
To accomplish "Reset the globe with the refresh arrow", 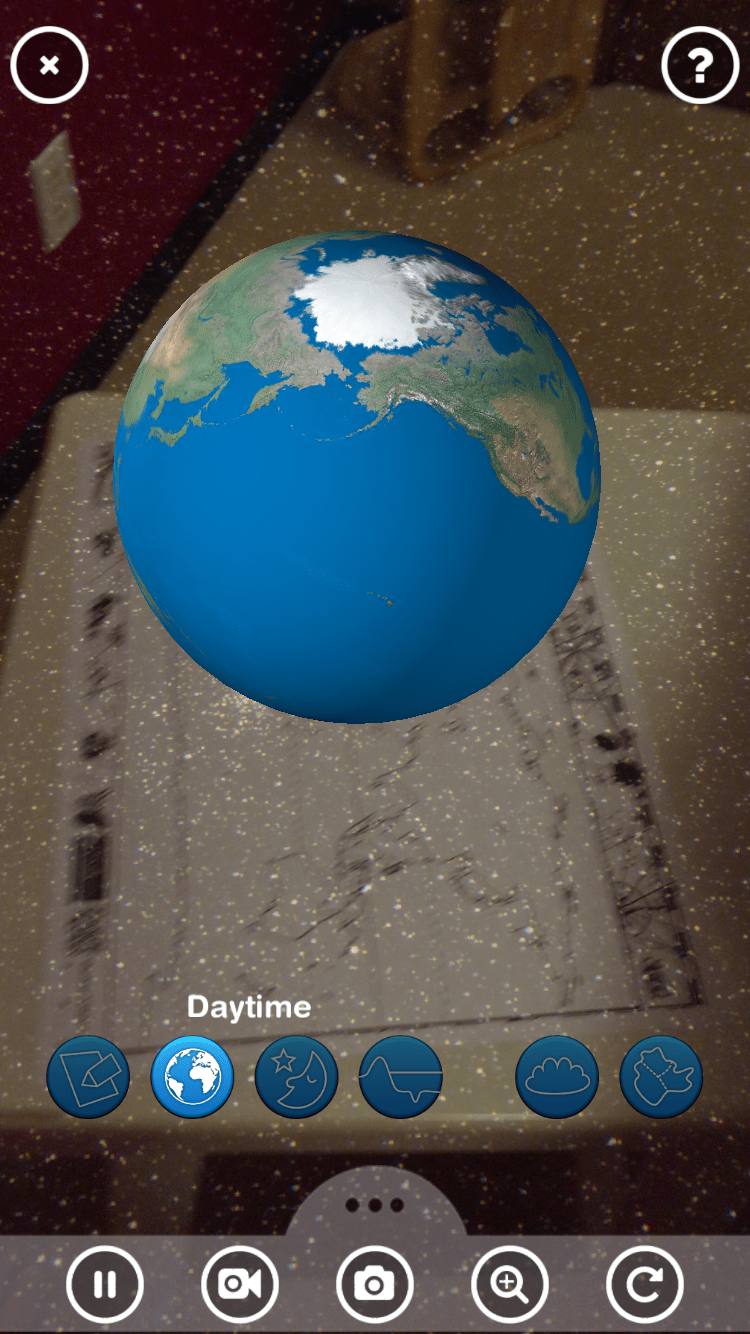I will (x=645, y=1284).
